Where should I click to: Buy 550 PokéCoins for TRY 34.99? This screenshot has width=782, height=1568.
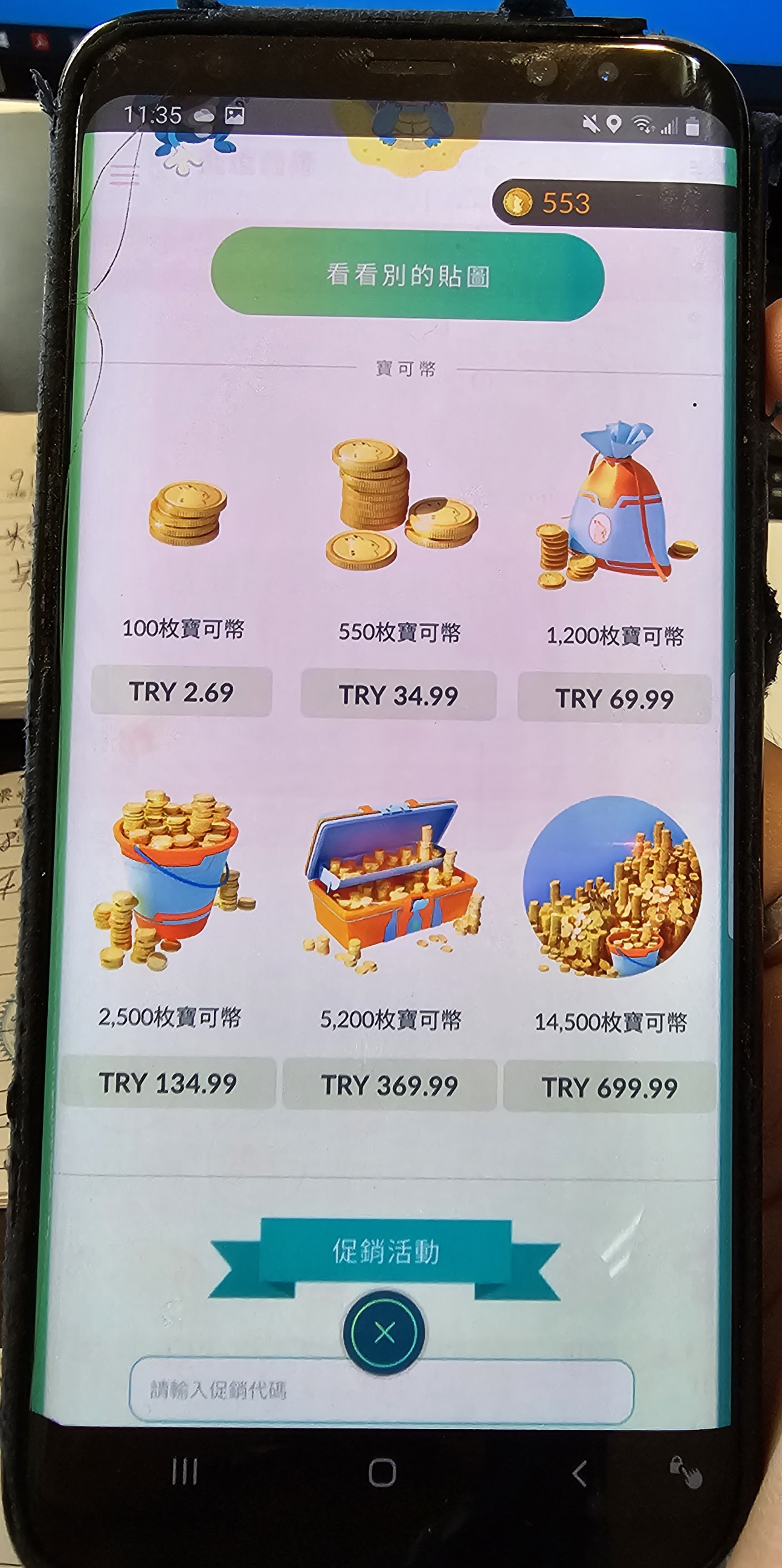point(399,696)
